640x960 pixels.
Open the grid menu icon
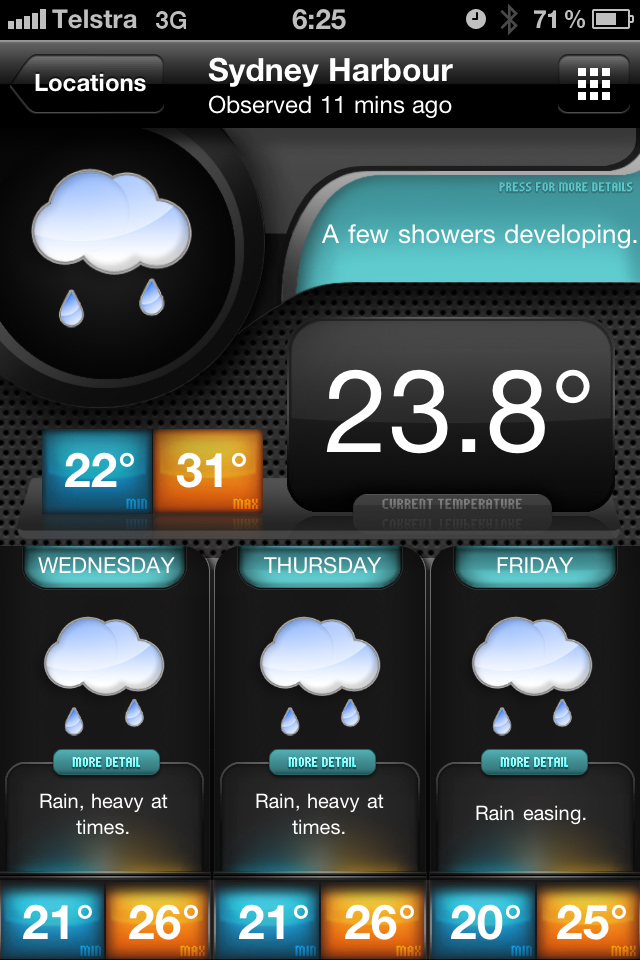tap(594, 84)
